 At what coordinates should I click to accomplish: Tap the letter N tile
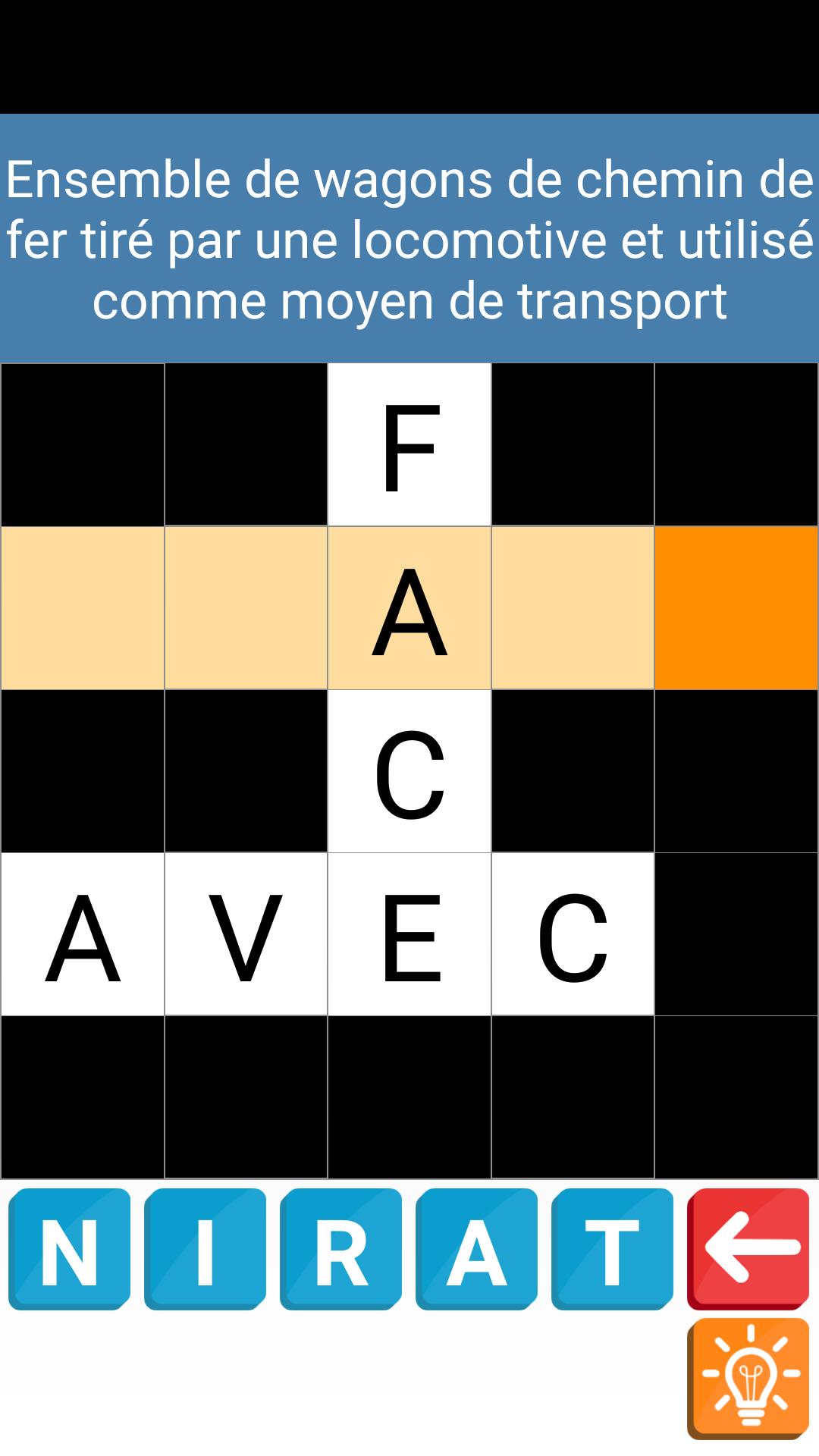(x=69, y=1249)
